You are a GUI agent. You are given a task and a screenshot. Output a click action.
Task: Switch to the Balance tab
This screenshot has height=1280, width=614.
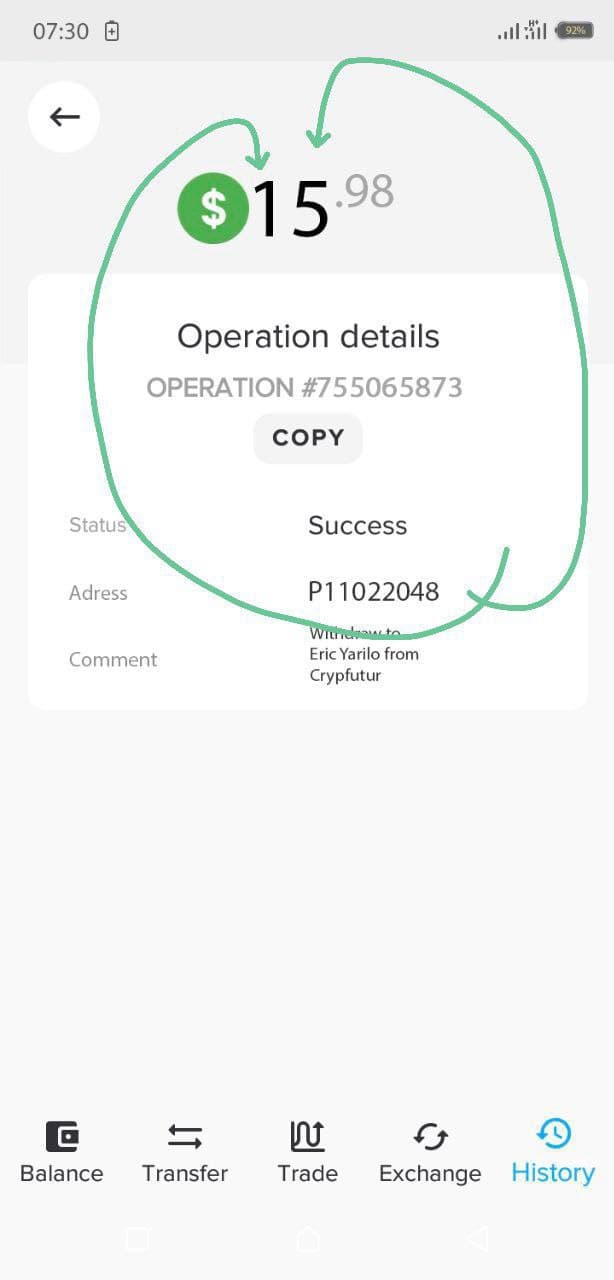pyautogui.click(x=62, y=1152)
